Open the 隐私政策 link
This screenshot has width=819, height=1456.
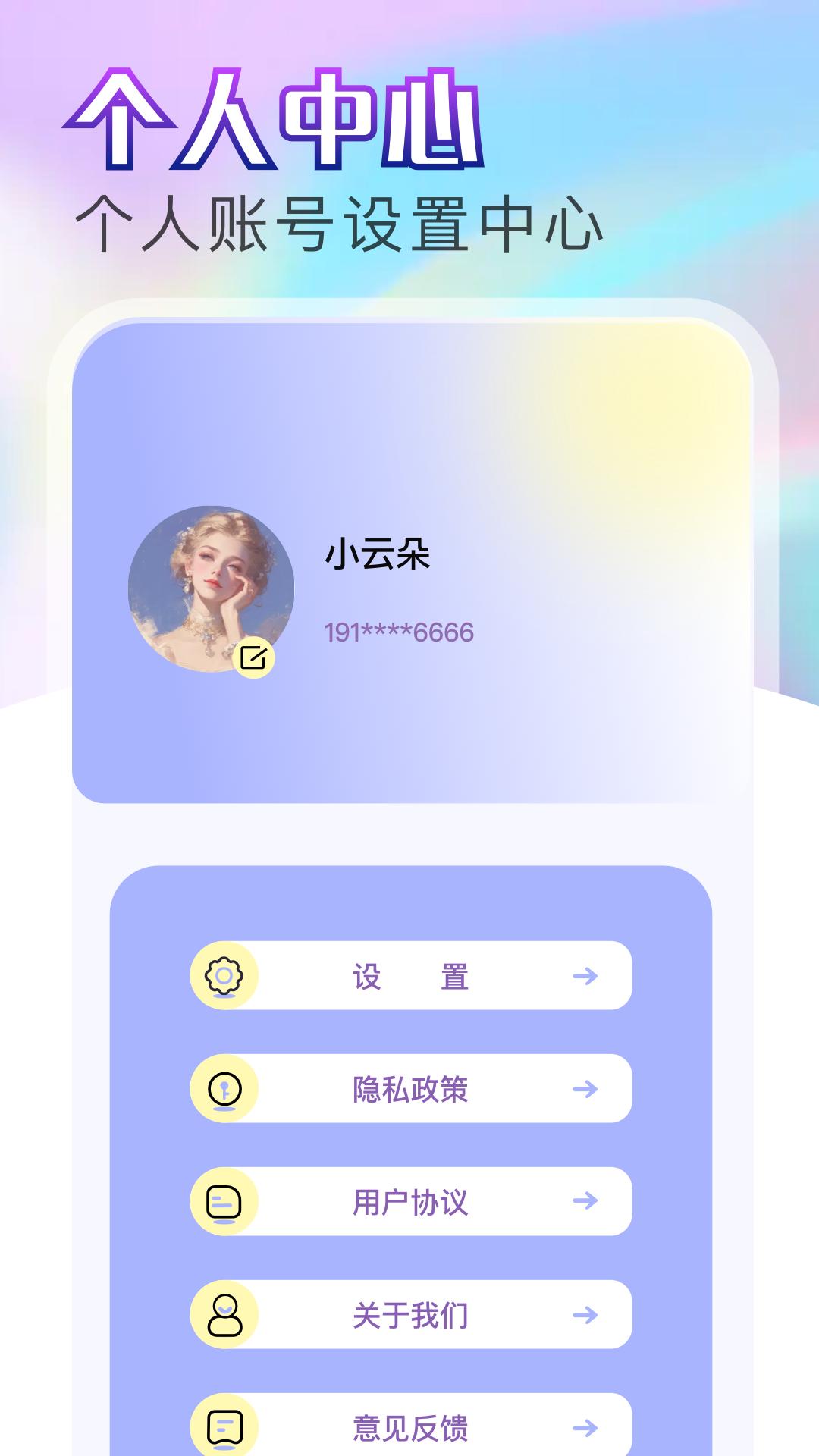click(410, 1090)
